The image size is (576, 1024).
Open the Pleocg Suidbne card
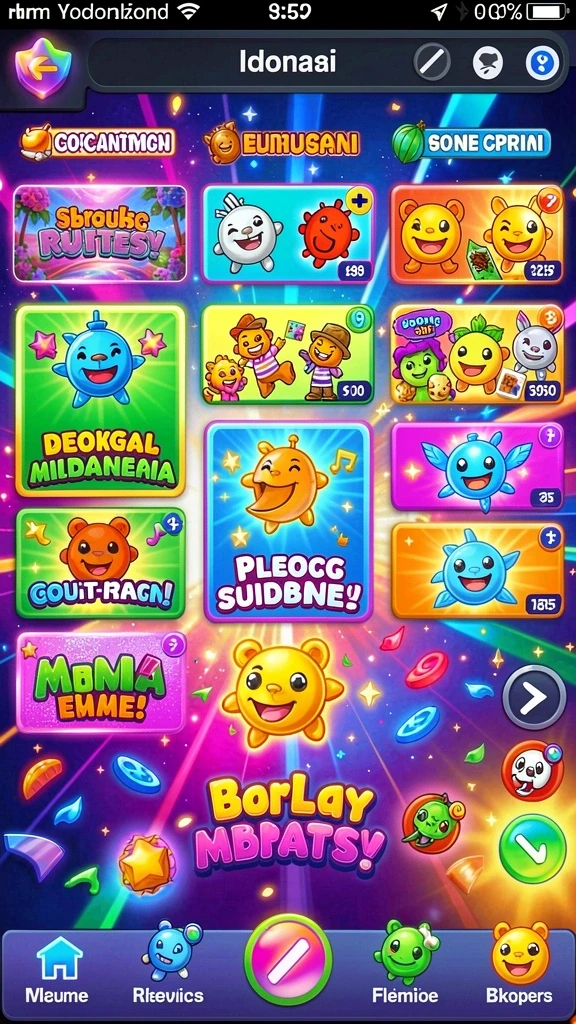[288, 521]
